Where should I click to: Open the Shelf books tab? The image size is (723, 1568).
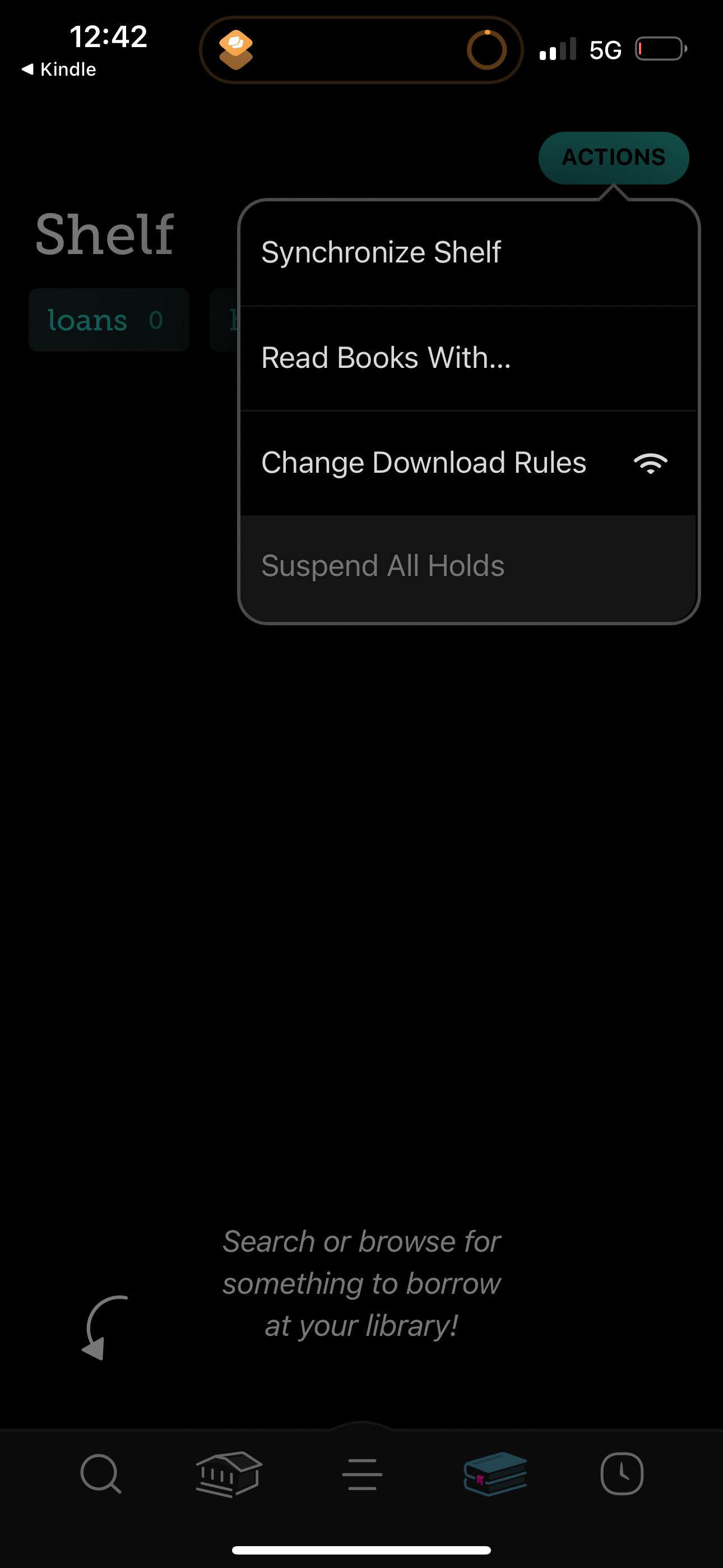click(x=495, y=1474)
